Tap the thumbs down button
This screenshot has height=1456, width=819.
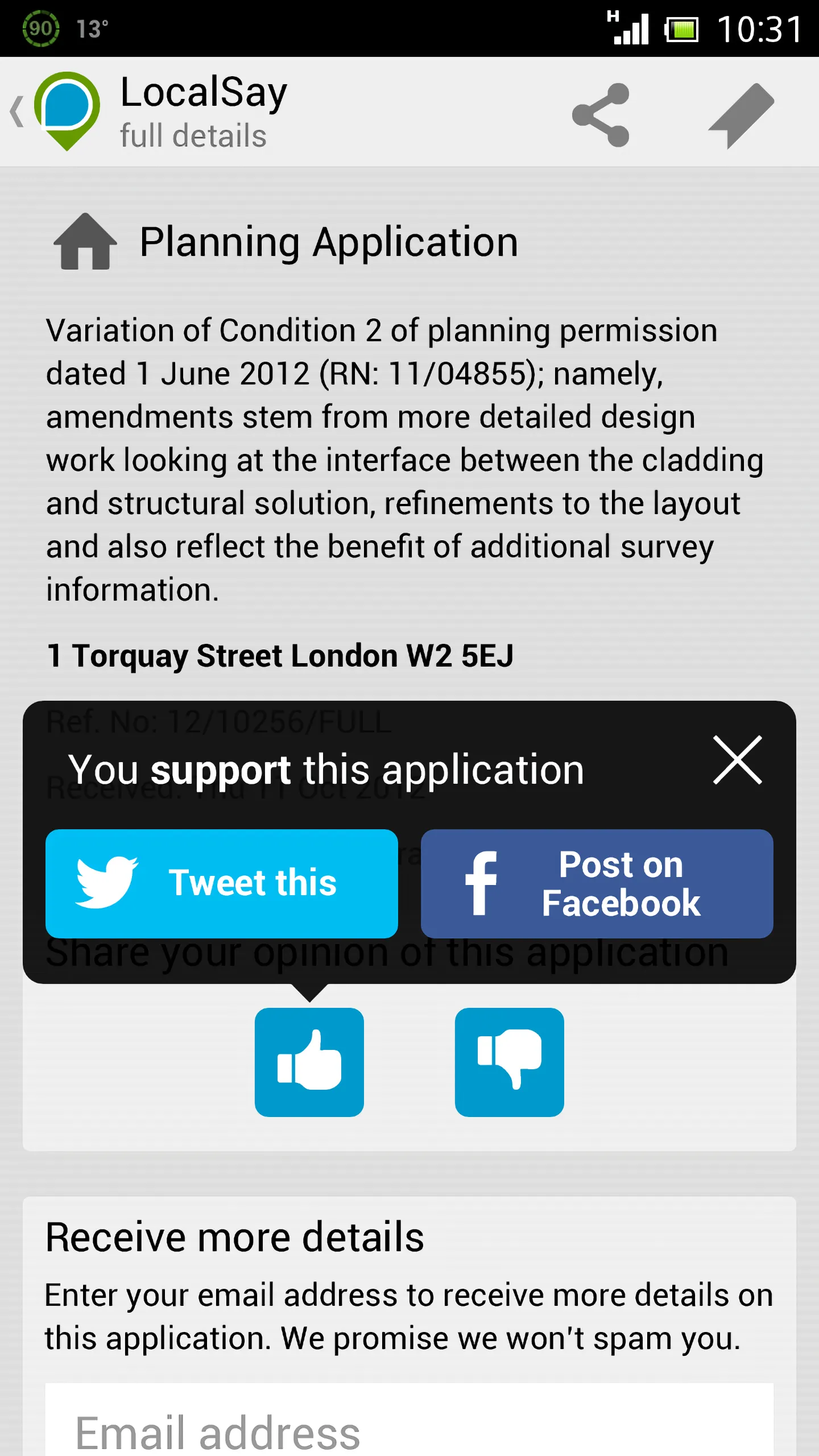(x=509, y=1062)
